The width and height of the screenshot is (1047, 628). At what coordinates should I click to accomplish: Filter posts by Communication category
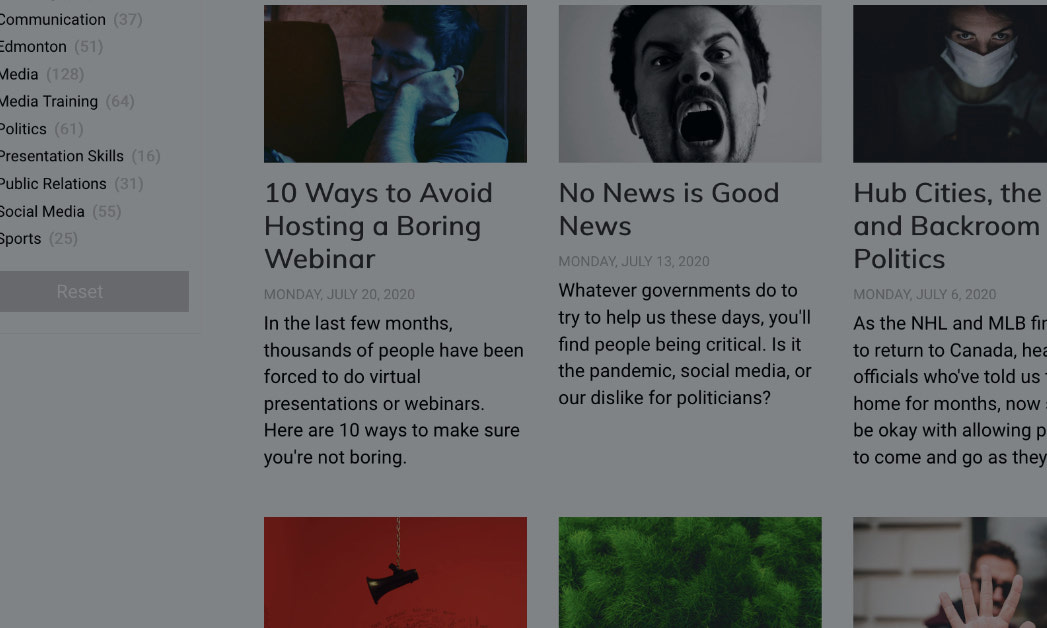53,19
